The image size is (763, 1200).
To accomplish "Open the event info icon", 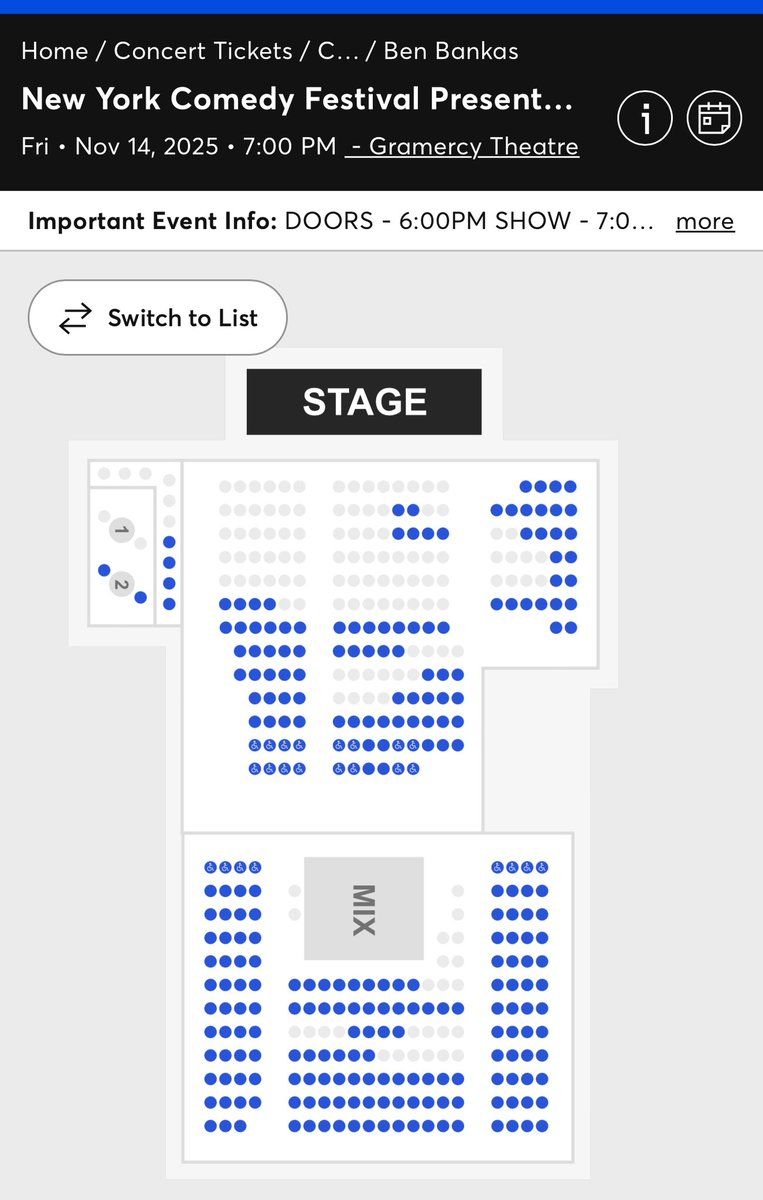I will 645,118.
